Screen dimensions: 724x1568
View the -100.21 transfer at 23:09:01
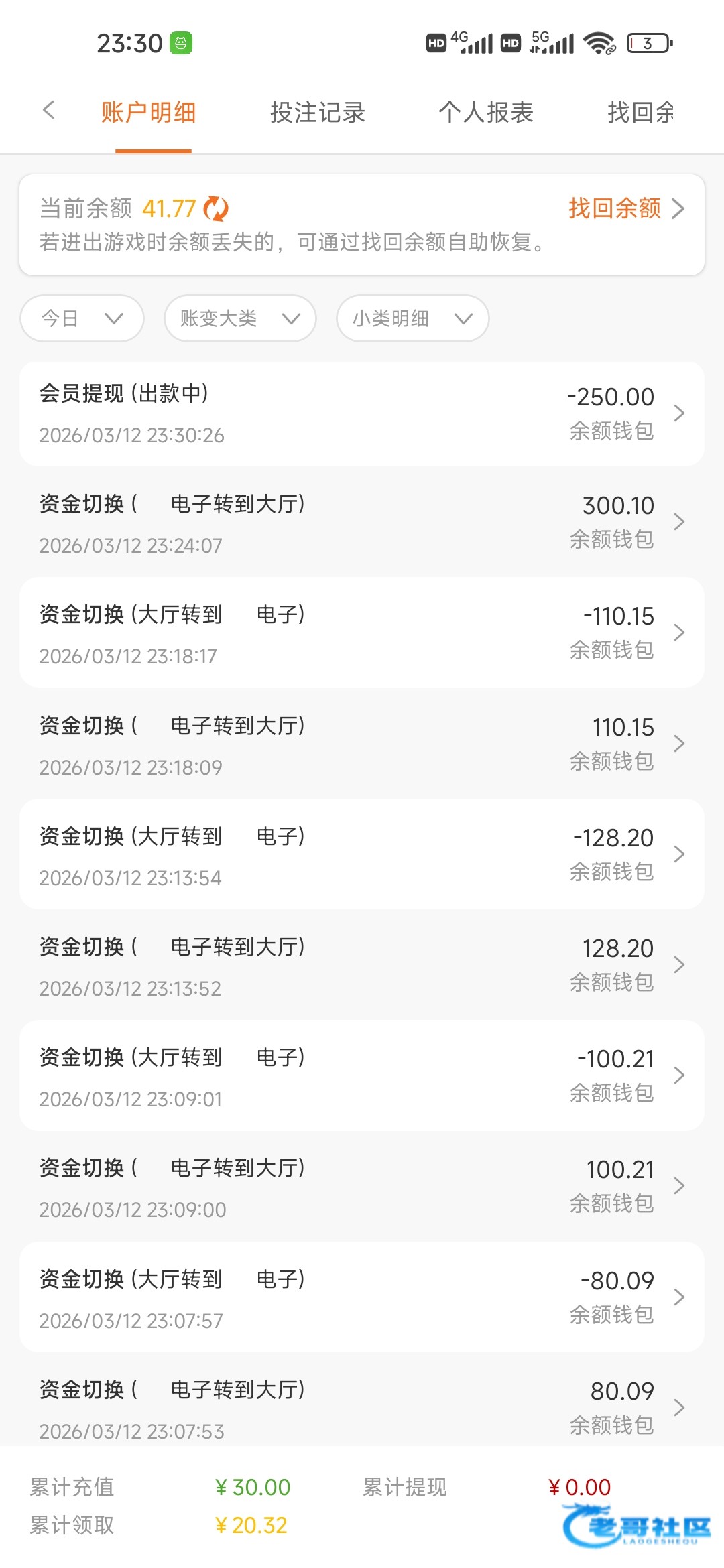click(x=362, y=1076)
